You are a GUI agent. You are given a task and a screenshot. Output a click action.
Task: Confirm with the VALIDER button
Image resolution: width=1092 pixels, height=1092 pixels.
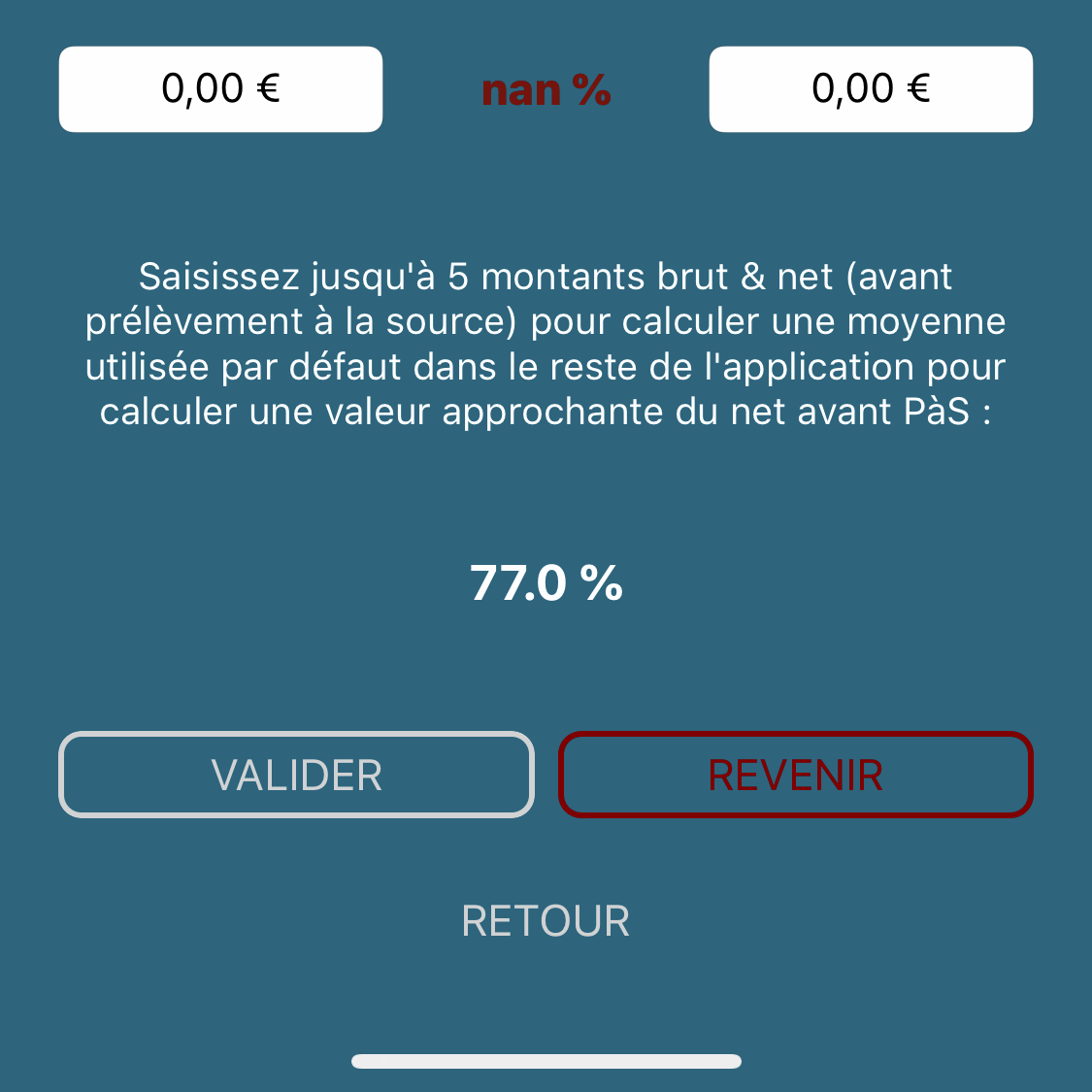(296, 775)
